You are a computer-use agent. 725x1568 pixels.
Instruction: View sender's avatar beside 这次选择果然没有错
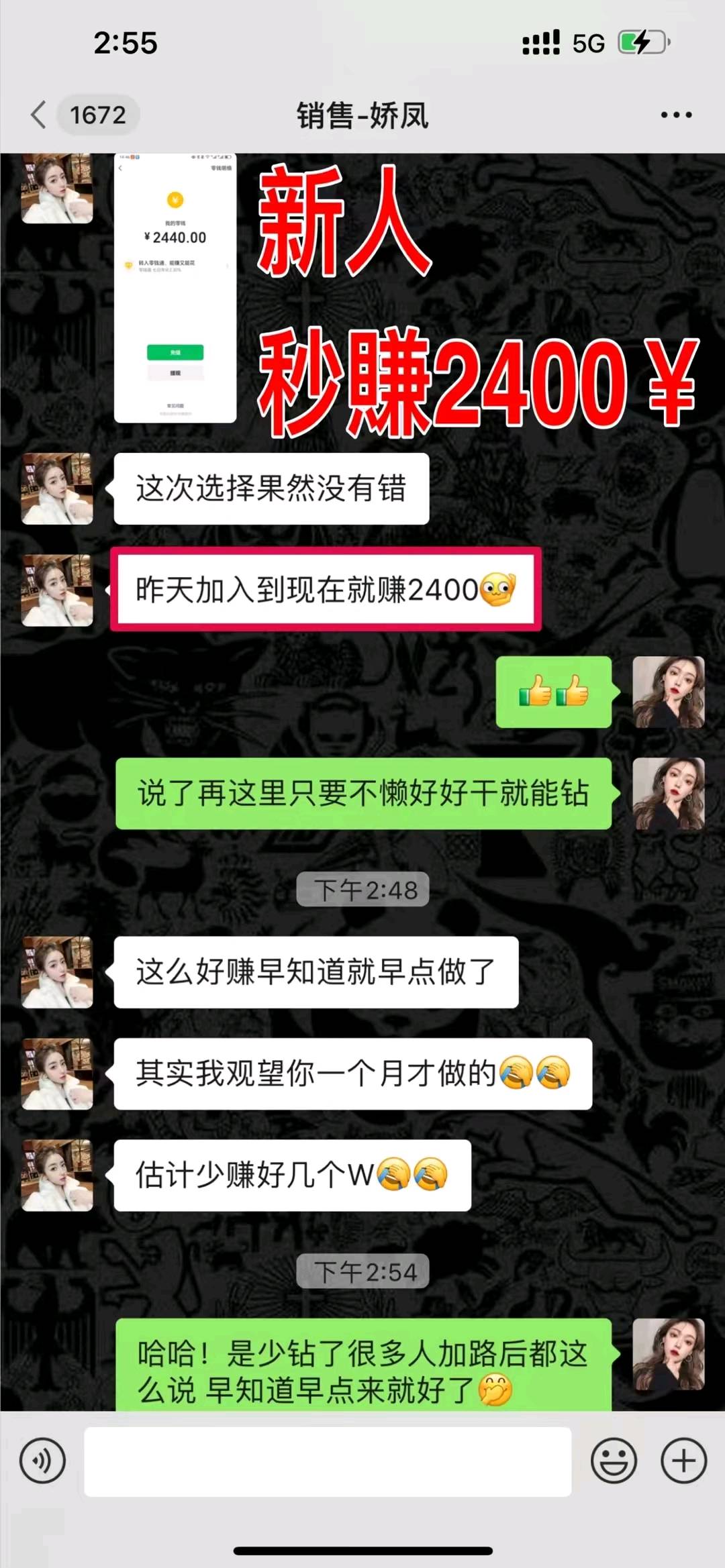pyautogui.click(x=57, y=488)
